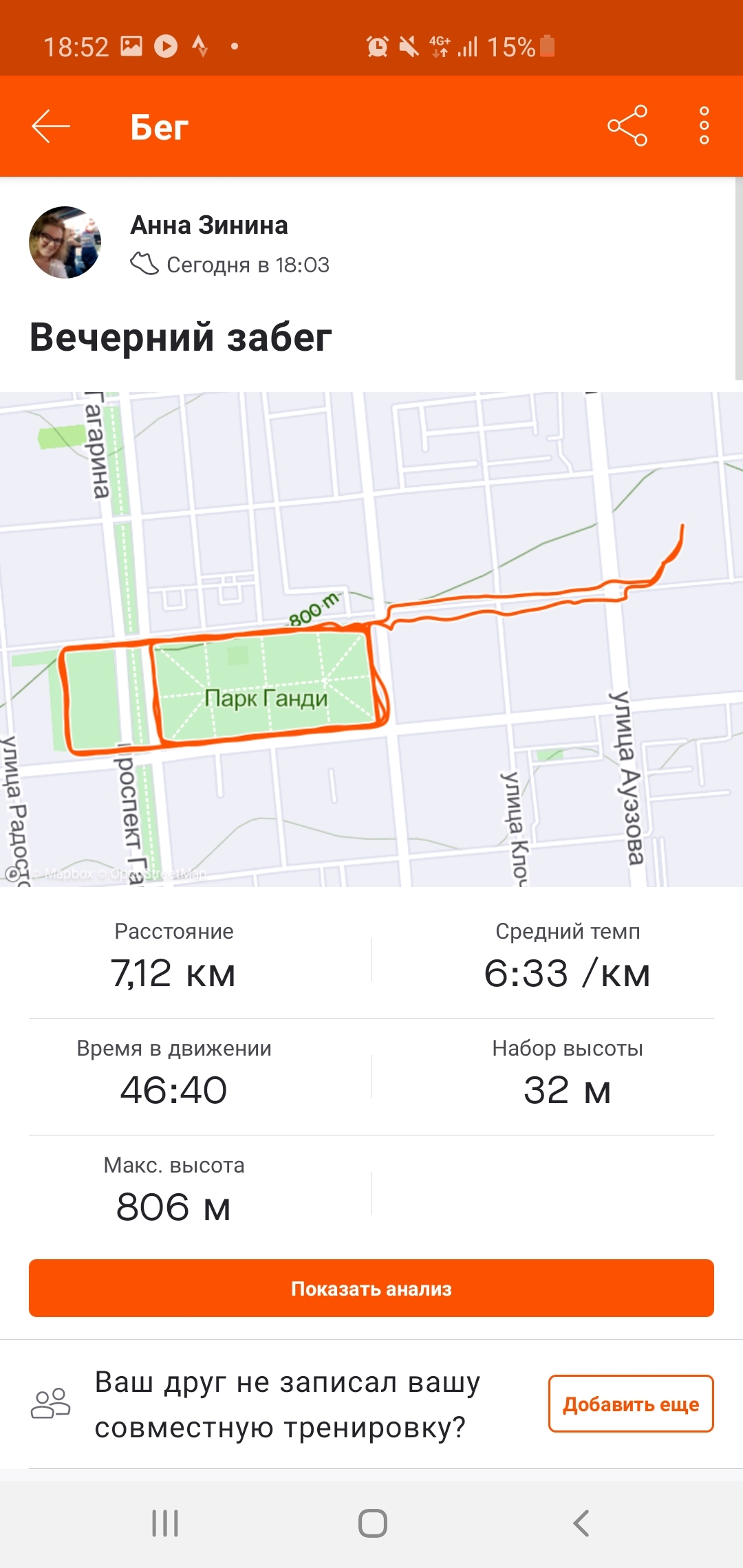743x1568 pixels.
Task: Share this run activity
Action: (627, 126)
